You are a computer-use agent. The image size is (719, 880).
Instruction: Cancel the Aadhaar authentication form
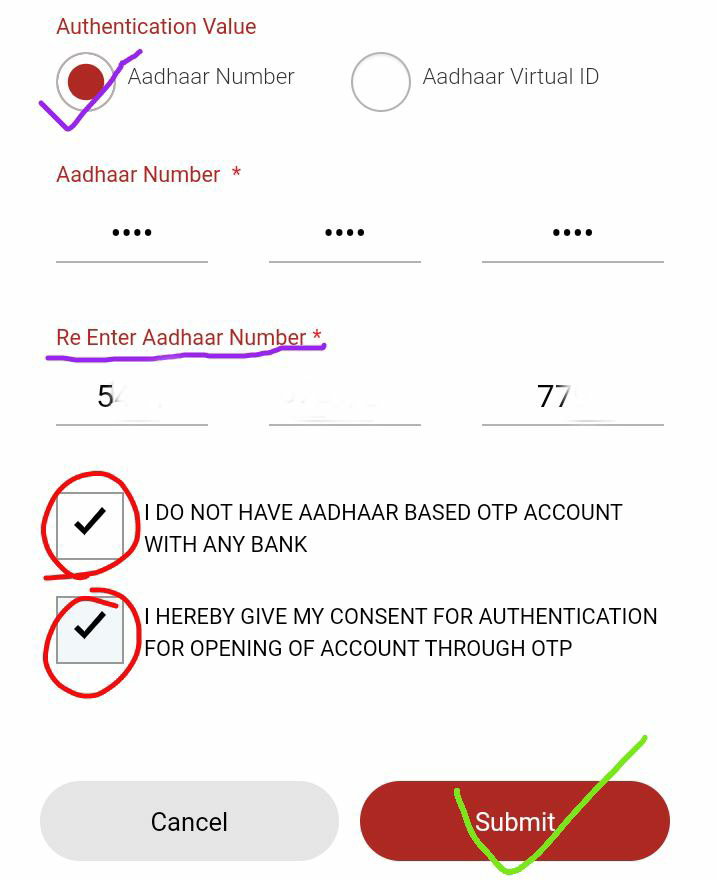click(189, 821)
